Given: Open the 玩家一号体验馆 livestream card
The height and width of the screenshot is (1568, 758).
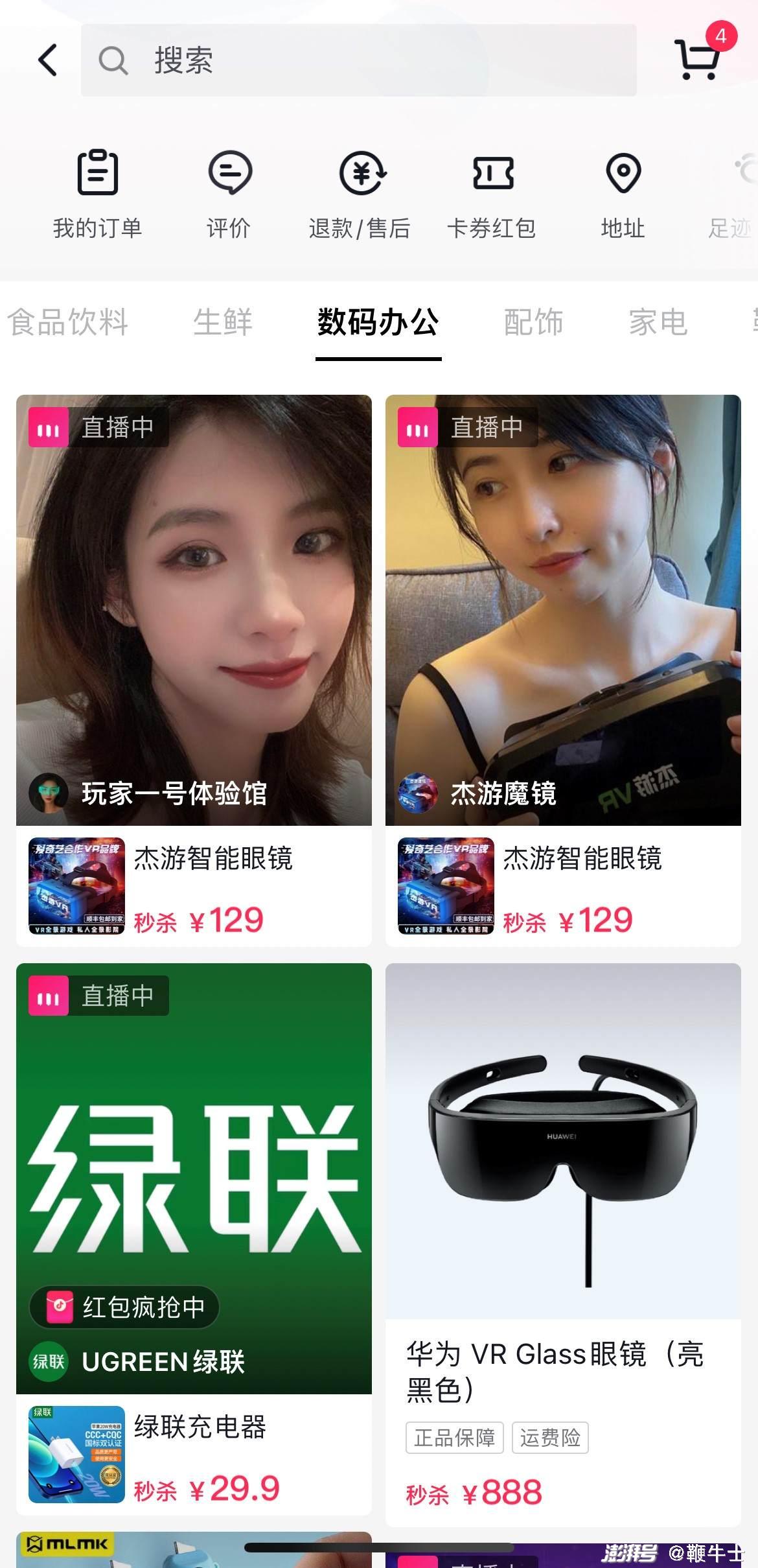Looking at the screenshot, I should tap(194, 609).
